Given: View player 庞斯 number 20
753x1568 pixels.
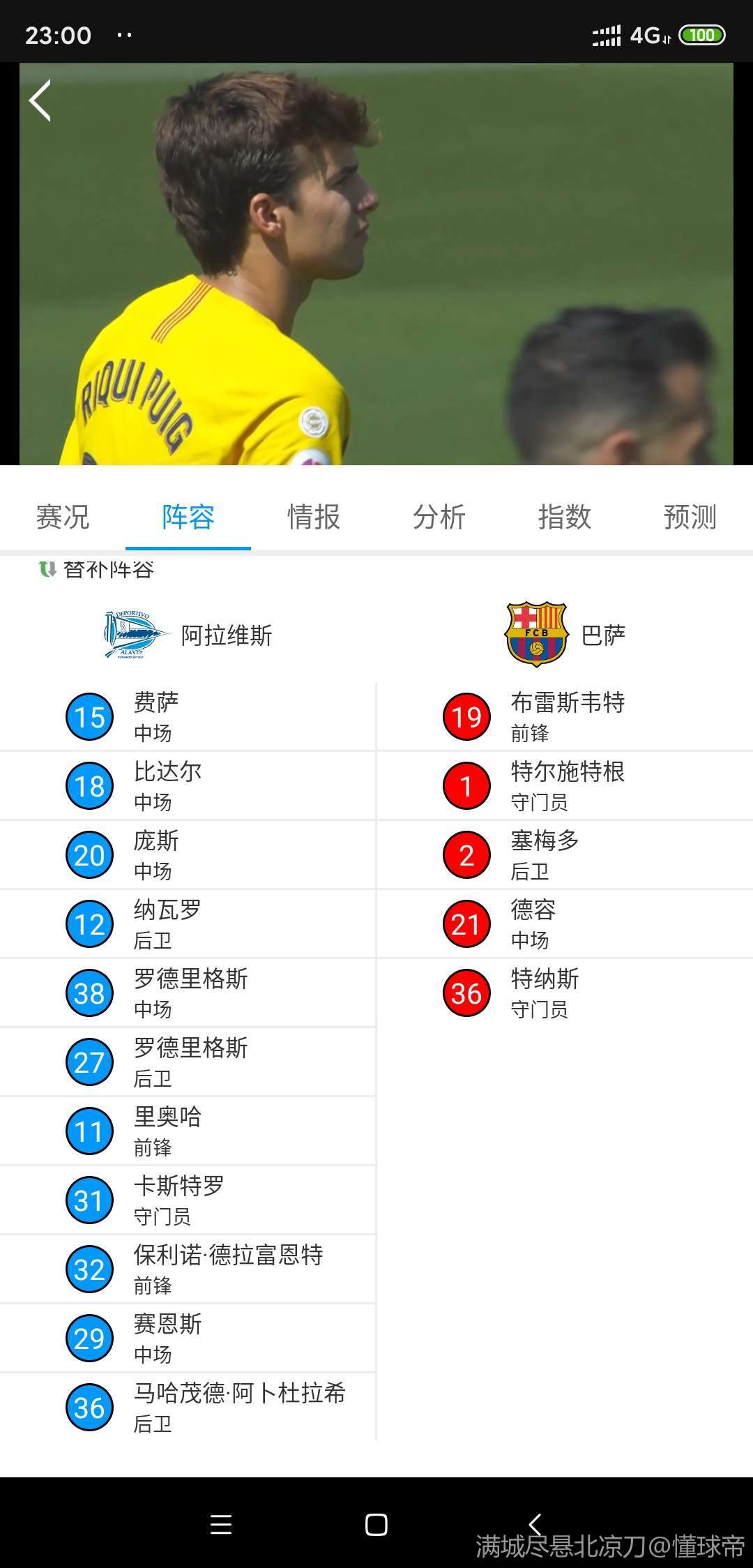Looking at the screenshot, I should pyautogui.click(x=155, y=854).
